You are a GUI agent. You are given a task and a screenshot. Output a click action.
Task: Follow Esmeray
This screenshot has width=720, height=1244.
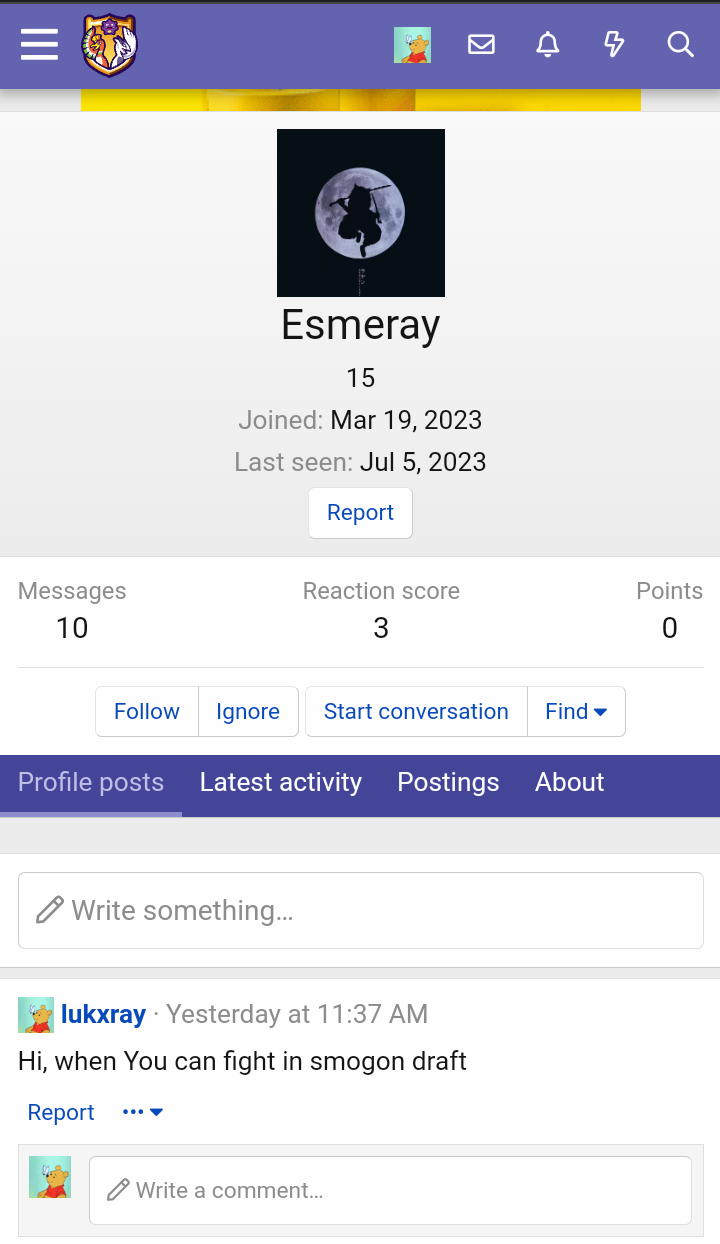point(147,711)
